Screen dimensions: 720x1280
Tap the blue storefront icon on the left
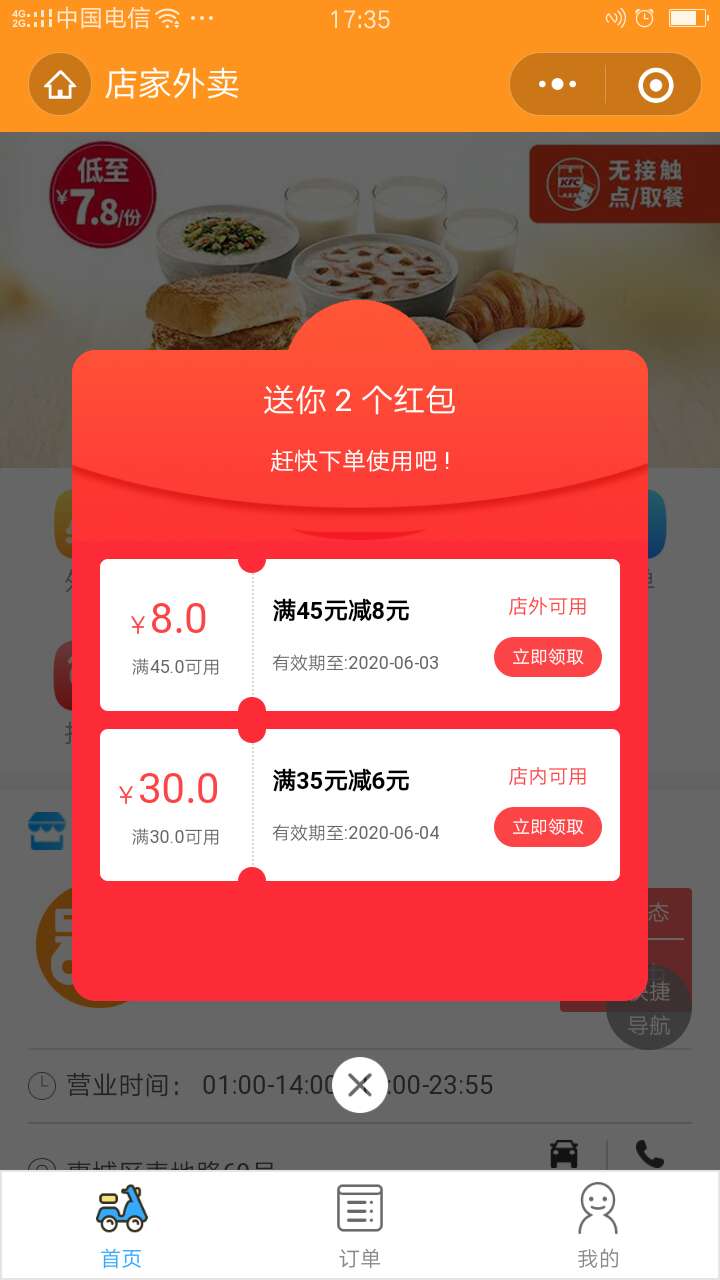point(47,830)
